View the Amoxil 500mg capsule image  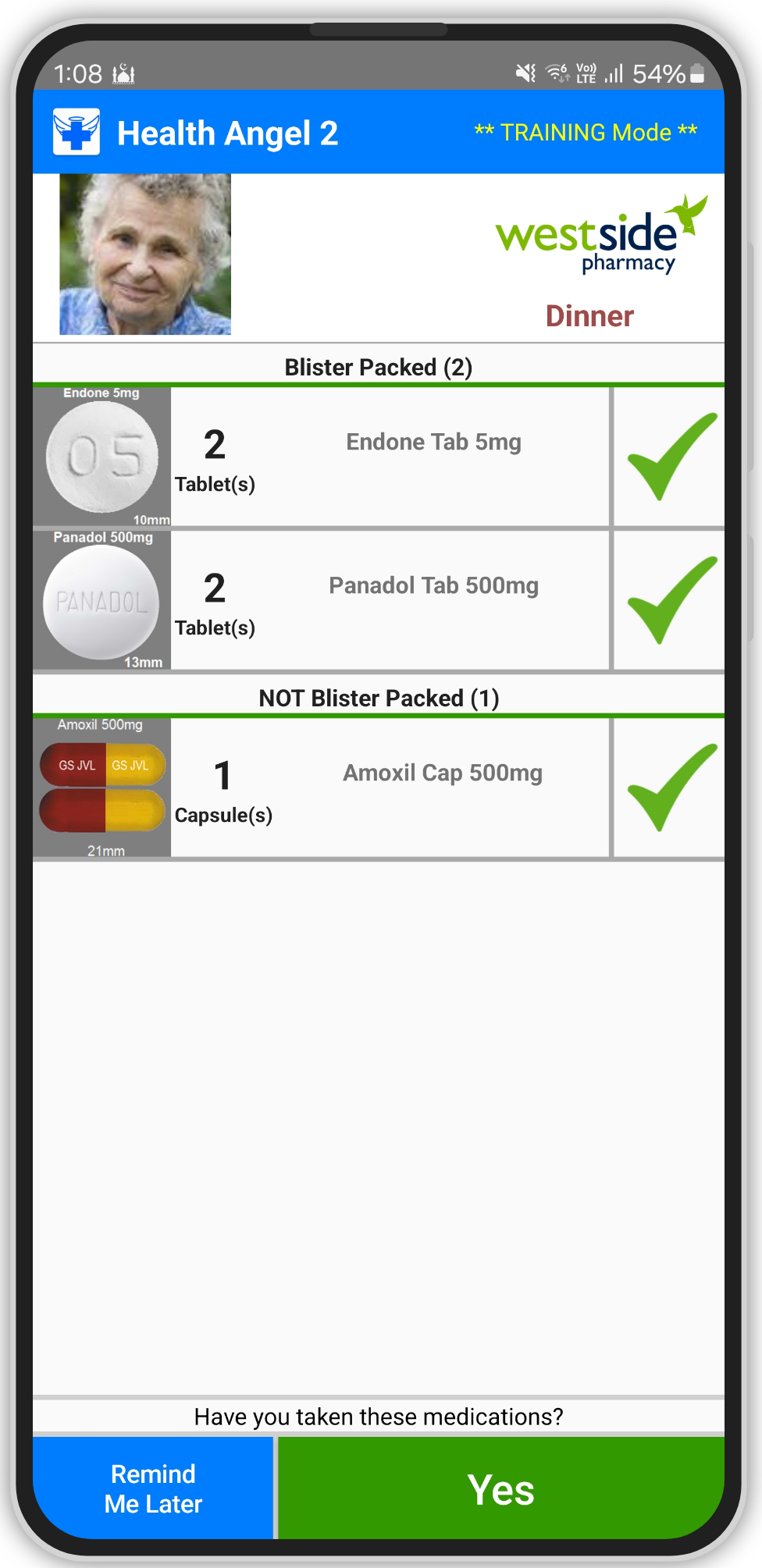101,788
